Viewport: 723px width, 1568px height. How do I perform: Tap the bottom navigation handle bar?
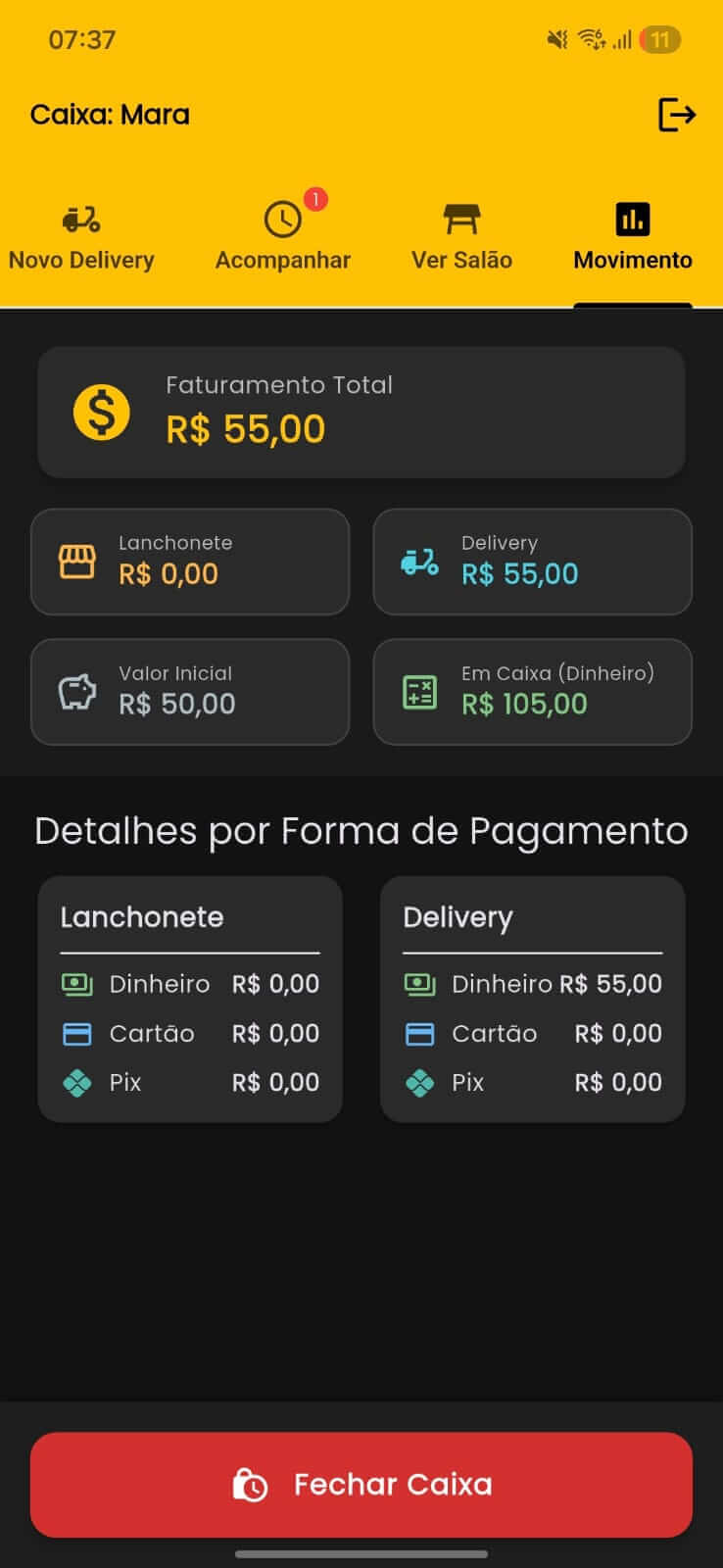click(x=361, y=1554)
